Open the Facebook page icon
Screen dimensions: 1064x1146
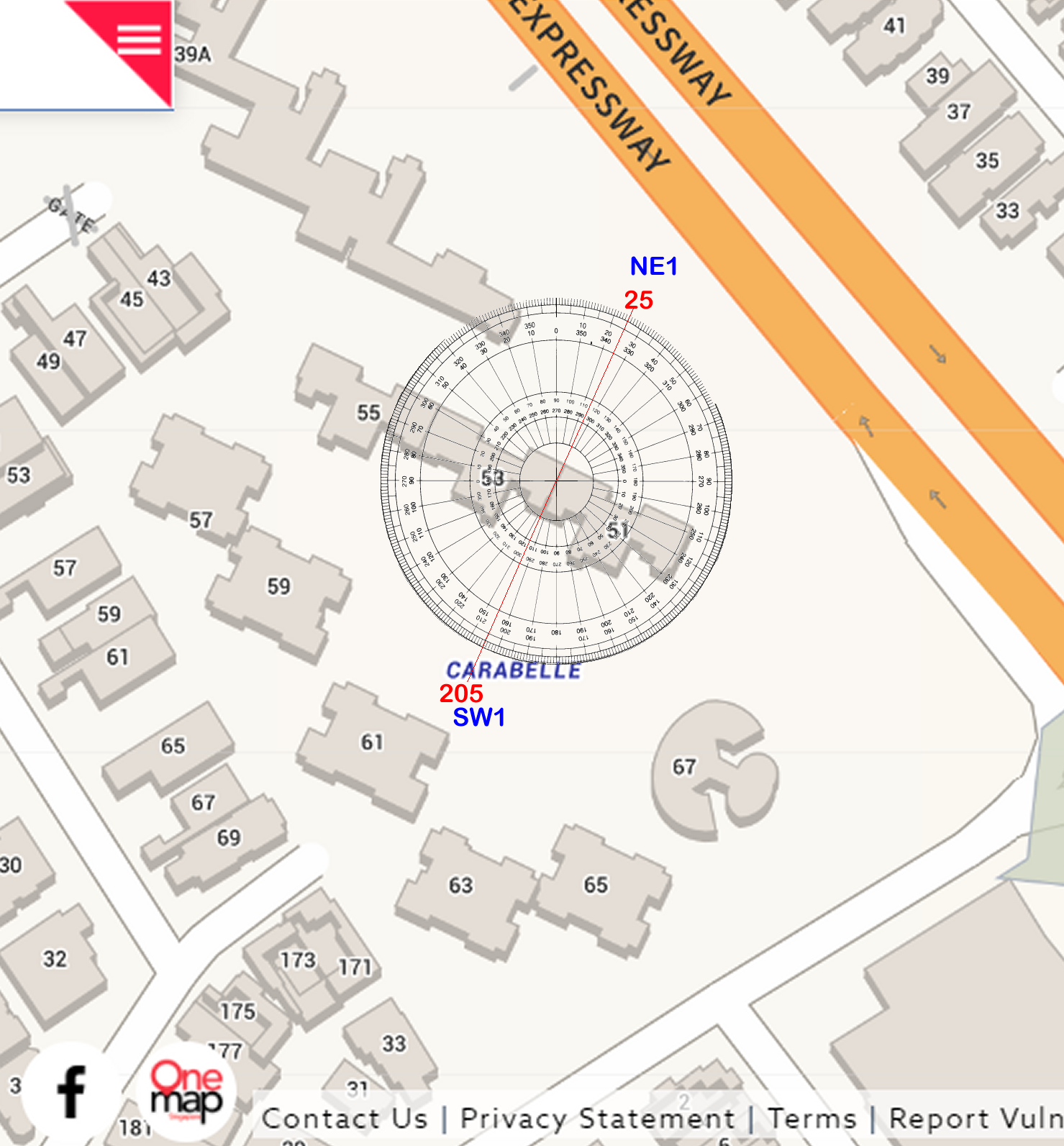click(x=71, y=1091)
